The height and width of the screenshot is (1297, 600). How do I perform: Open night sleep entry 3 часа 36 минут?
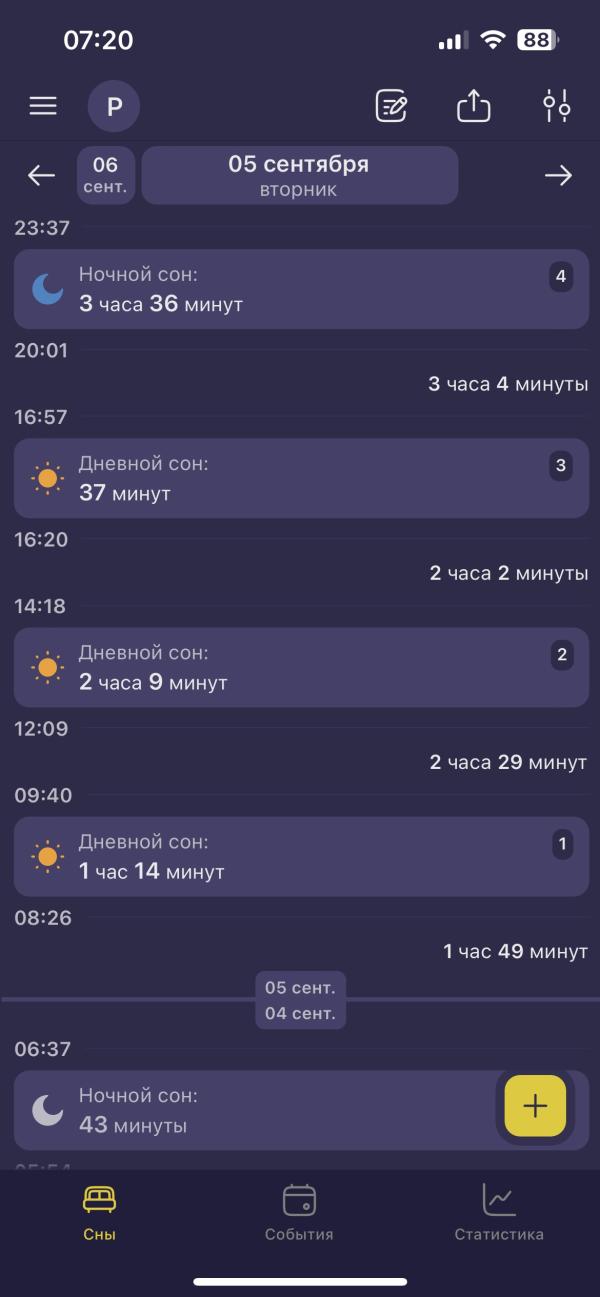coord(301,289)
